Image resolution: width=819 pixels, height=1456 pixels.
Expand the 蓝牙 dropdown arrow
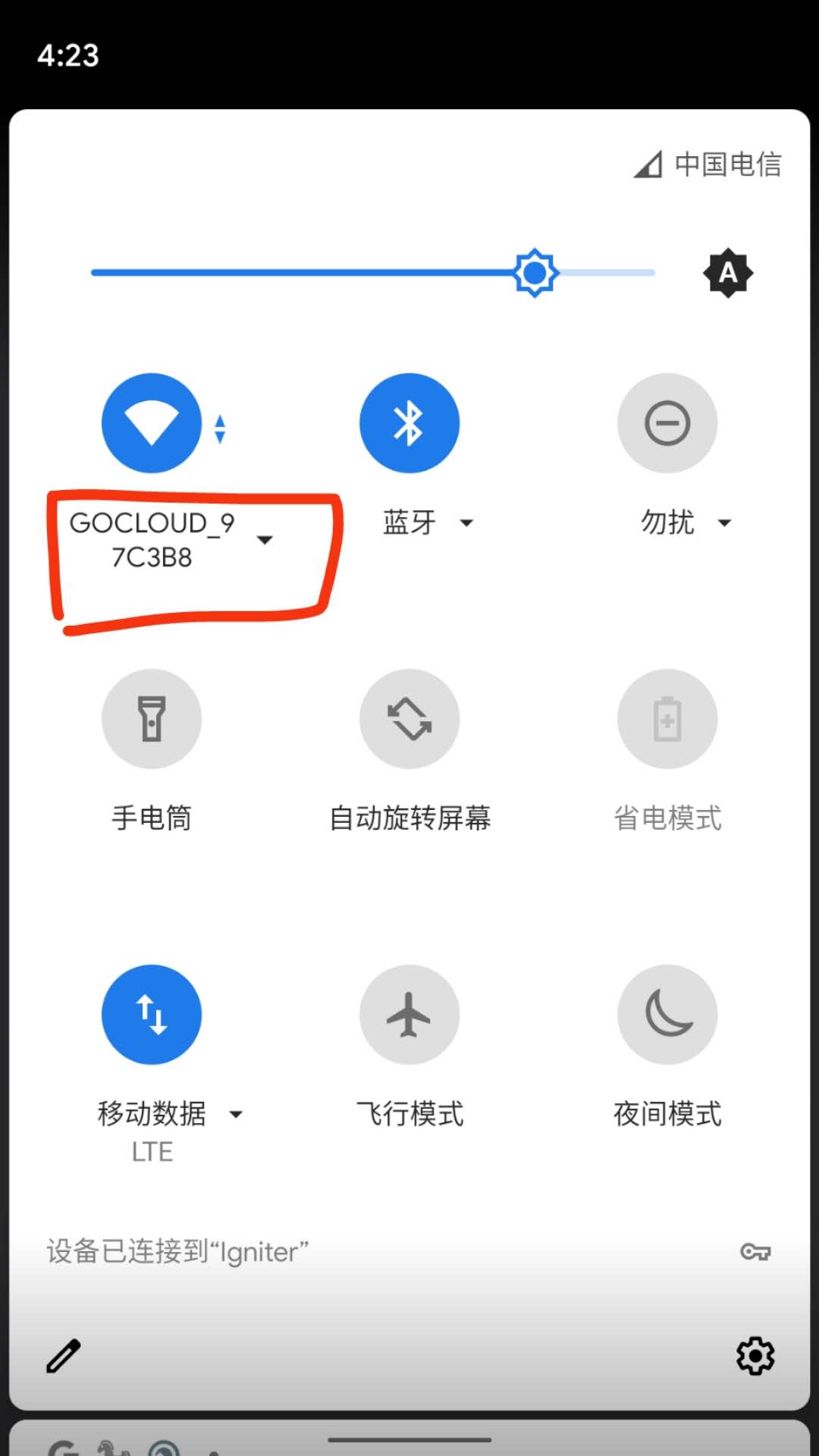466,522
